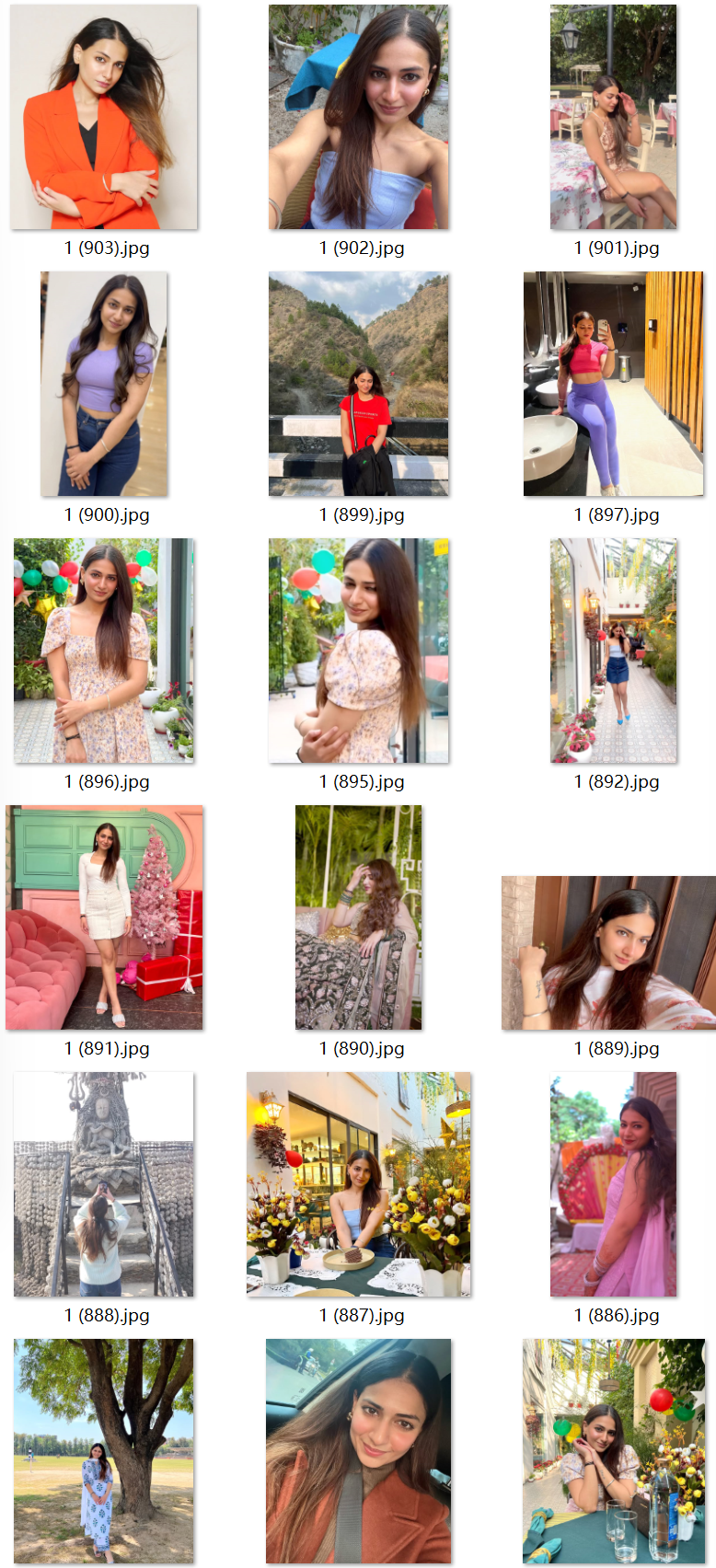Select the picture 1 (886).jpg

(614, 1184)
